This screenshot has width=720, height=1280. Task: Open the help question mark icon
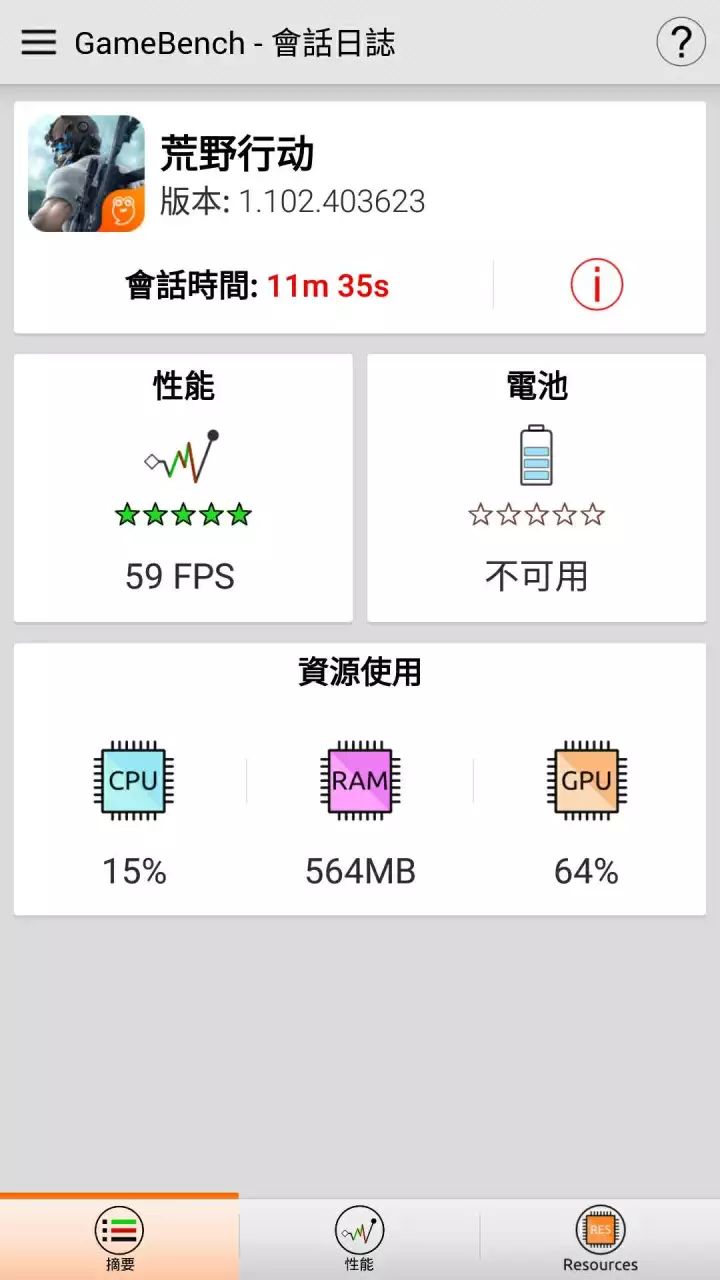pyautogui.click(x=681, y=43)
